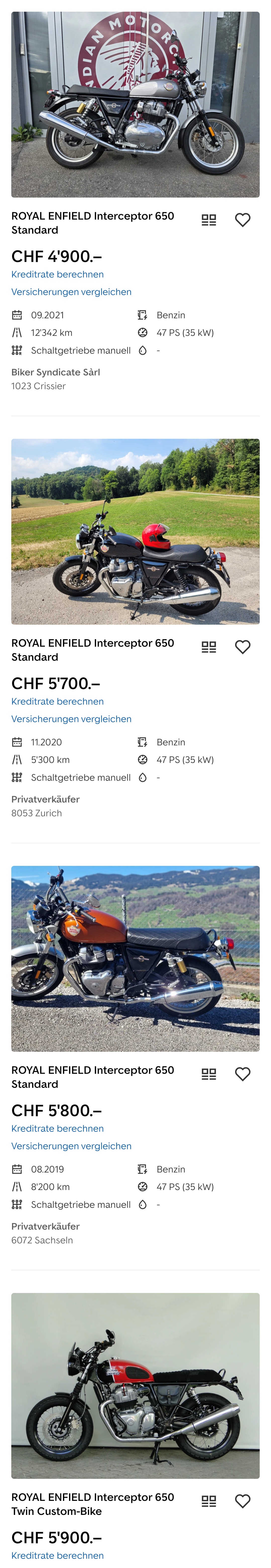The image size is (271, 1568).
Task: Open Versicherungen vergleichen for Sachseln listing
Action: coord(72,1147)
